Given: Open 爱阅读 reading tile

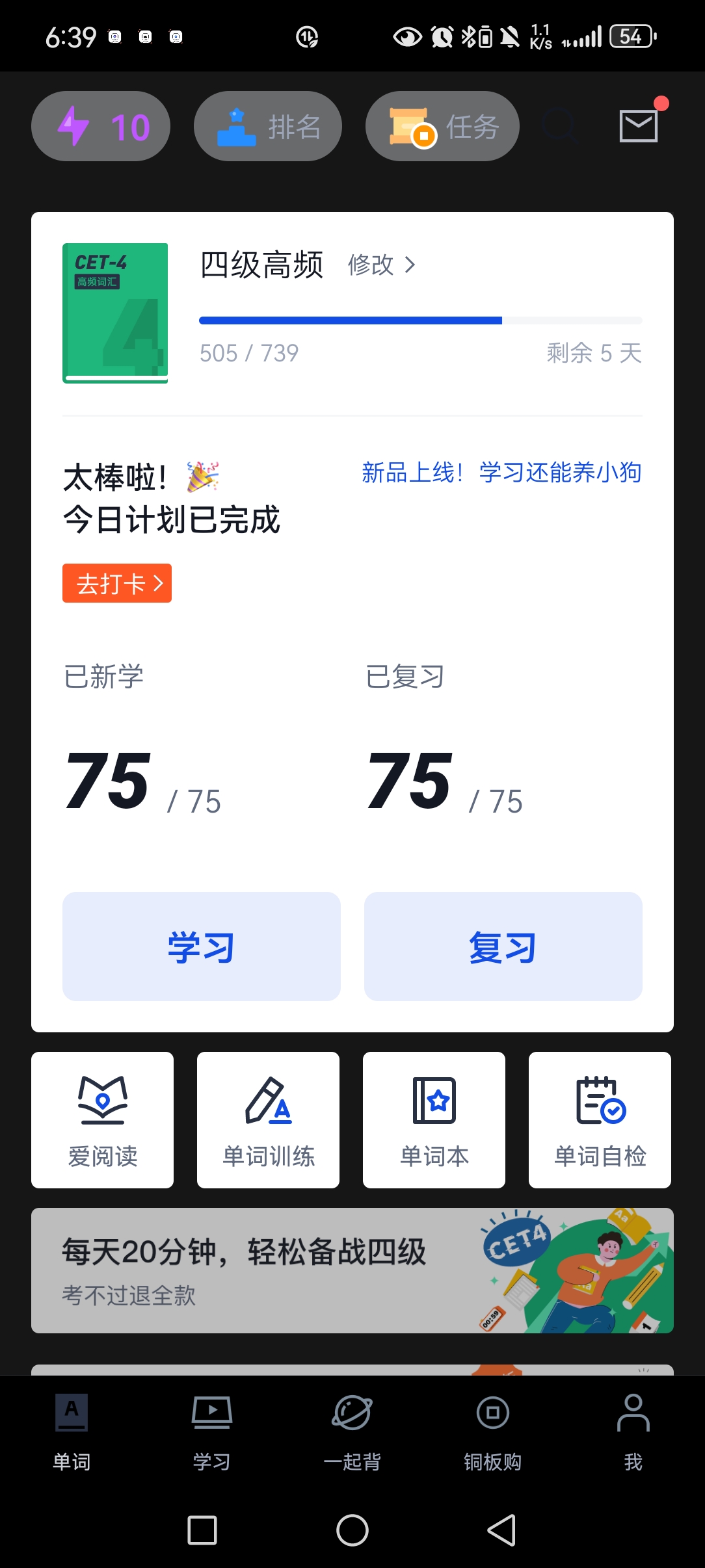Looking at the screenshot, I should (x=103, y=1119).
